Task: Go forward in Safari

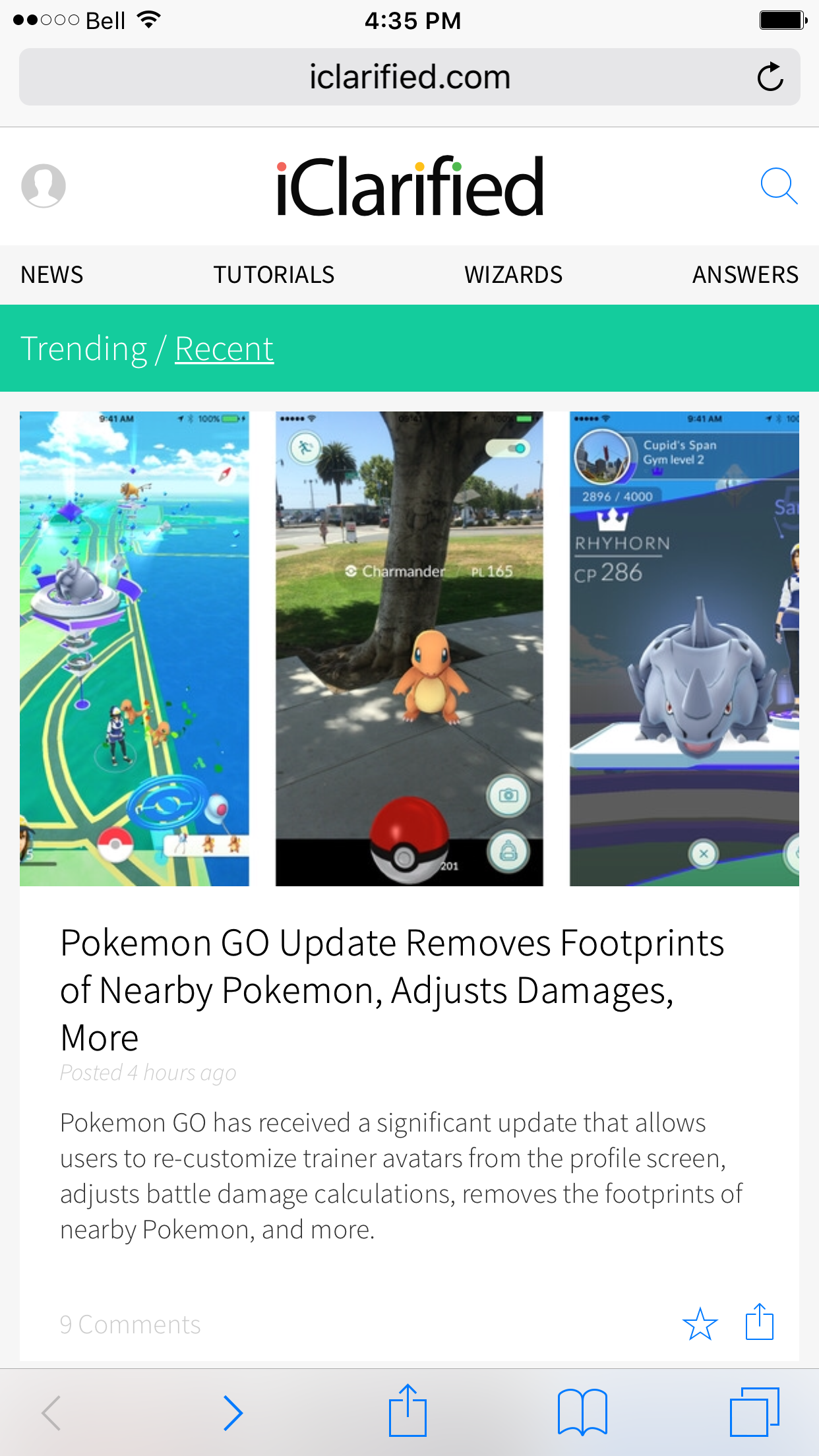Action: pos(233,1412)
